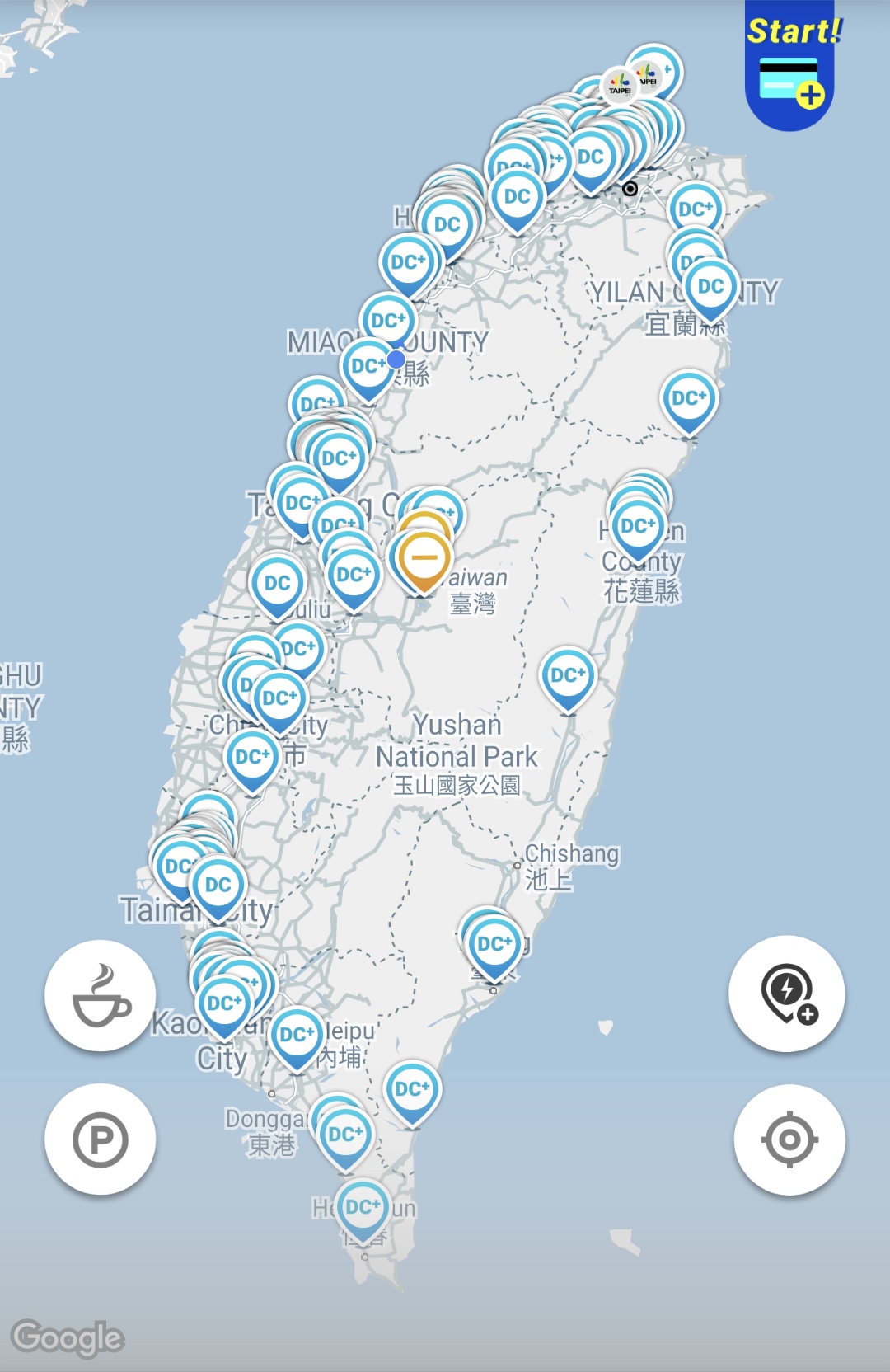The width and height of the screenshot is (890, 1372).
Task: Center map on my current location
Action: tap(789, 1139)
